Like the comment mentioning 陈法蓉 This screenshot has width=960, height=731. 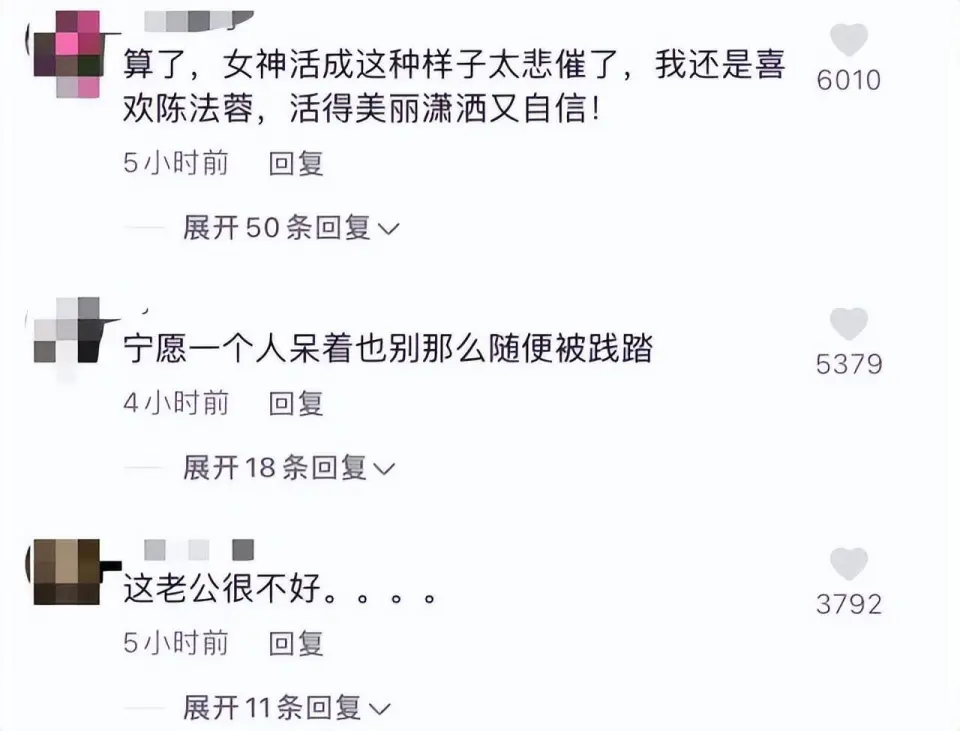point(848,40)
